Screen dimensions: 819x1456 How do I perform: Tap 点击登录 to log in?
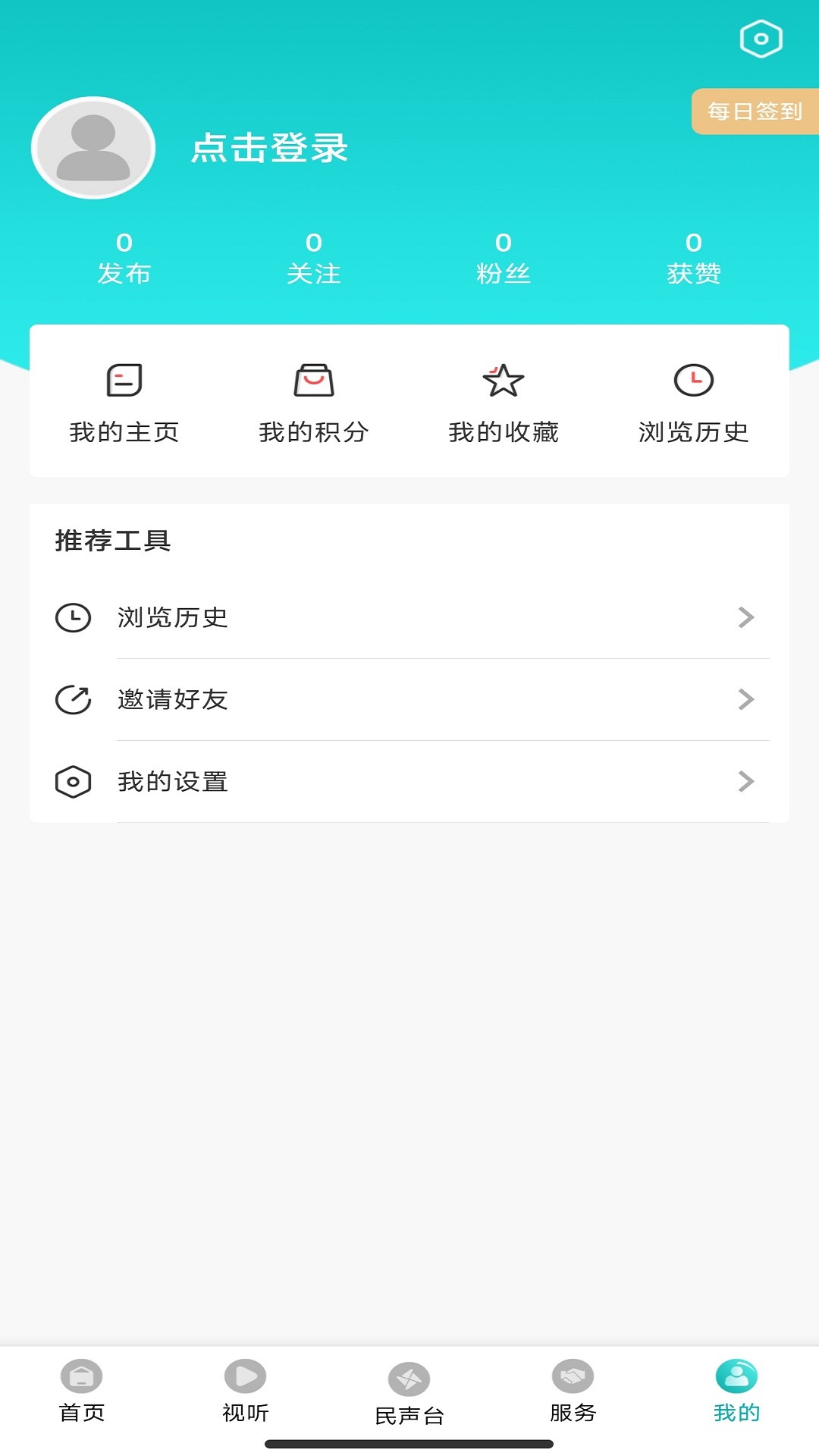pyautogui.click(x=269, y=148)
